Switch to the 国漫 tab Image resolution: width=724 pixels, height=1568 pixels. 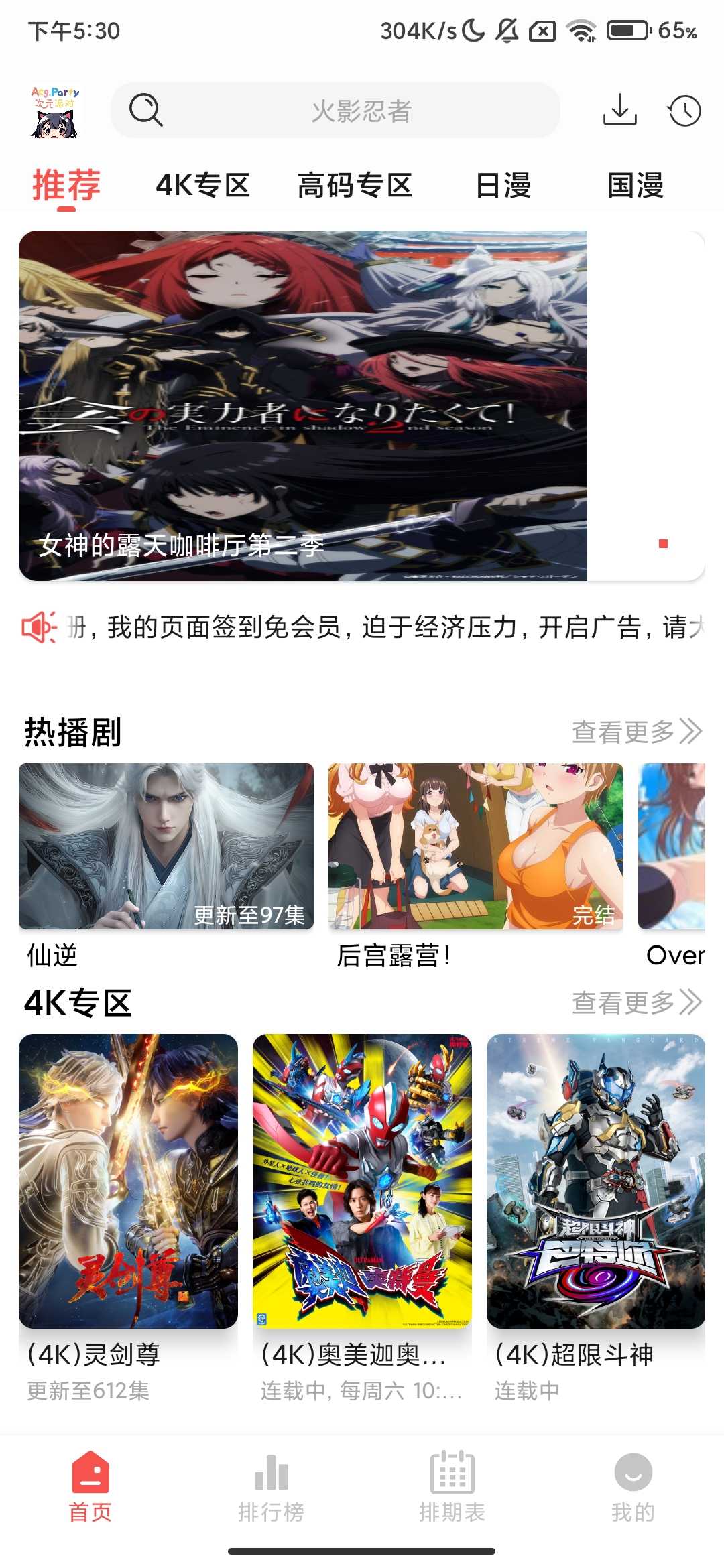pos(635,186)
